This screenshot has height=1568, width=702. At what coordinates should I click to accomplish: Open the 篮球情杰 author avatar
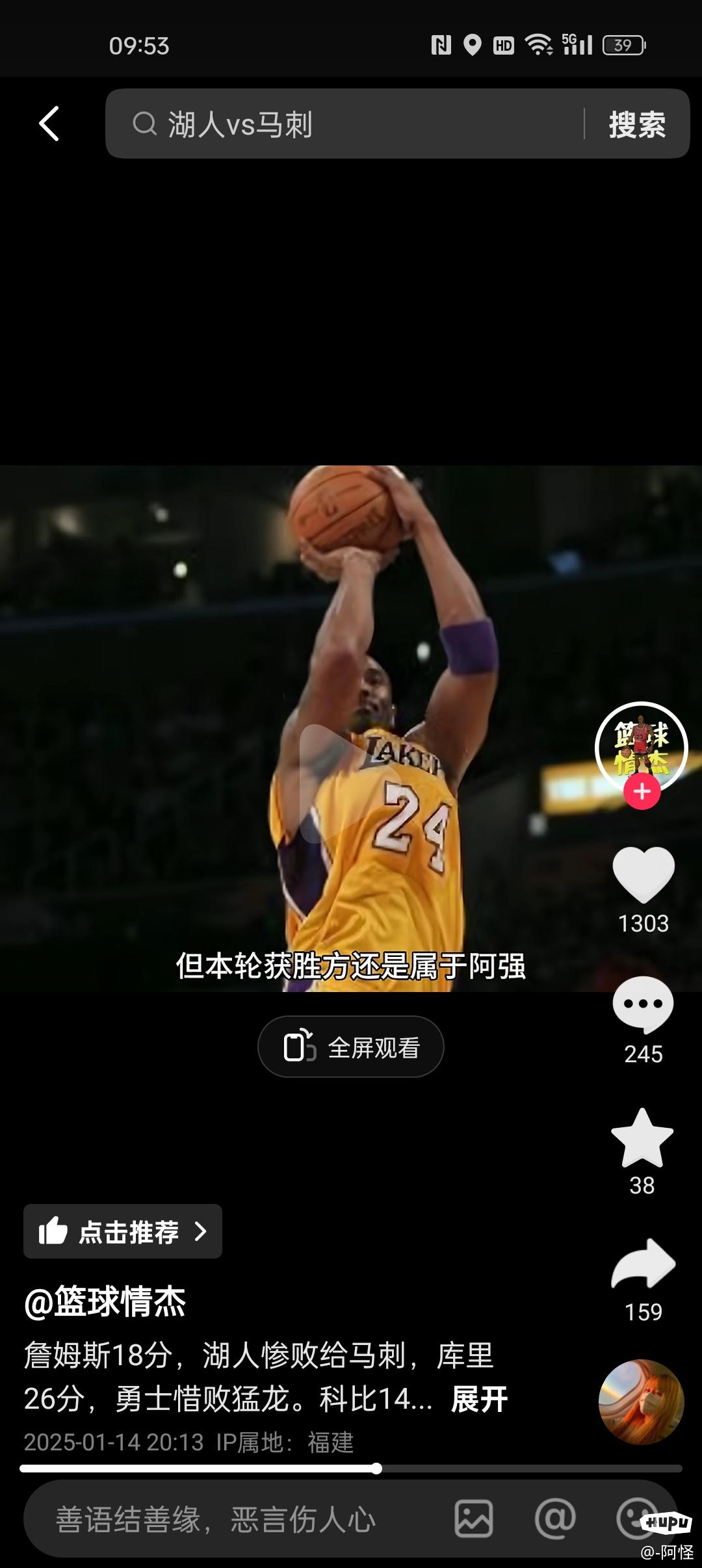coord(641,746)
